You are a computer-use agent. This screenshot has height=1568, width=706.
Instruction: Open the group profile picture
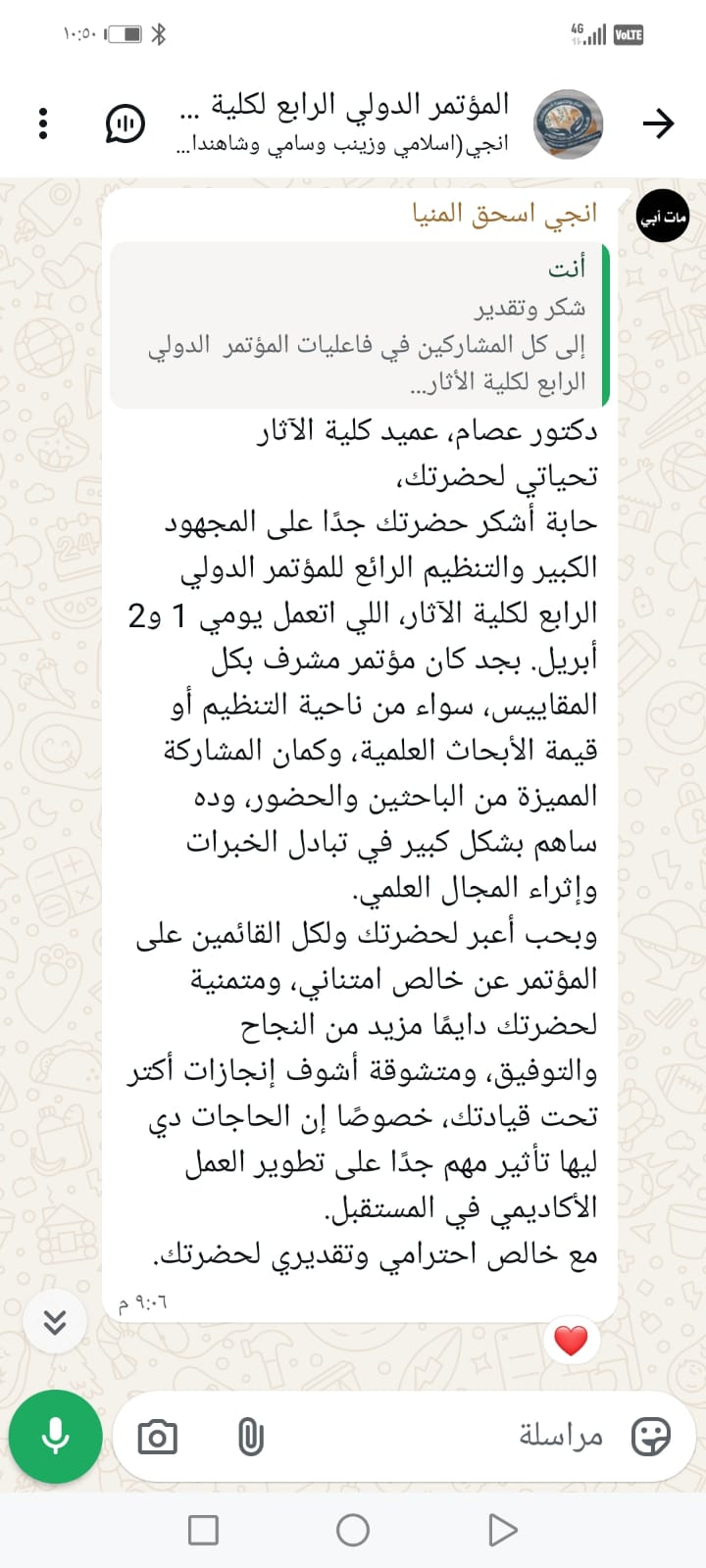click(568, 124)
